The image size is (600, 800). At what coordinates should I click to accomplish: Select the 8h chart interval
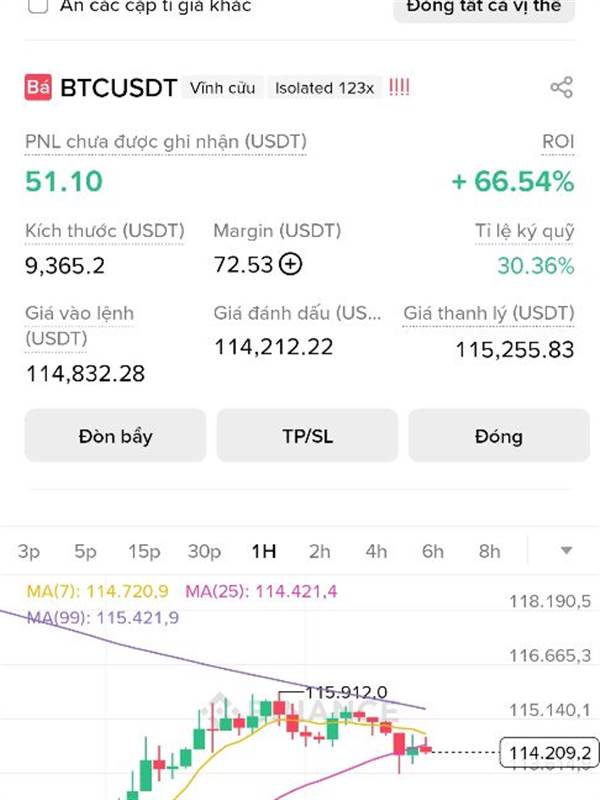tap(489, 551)
